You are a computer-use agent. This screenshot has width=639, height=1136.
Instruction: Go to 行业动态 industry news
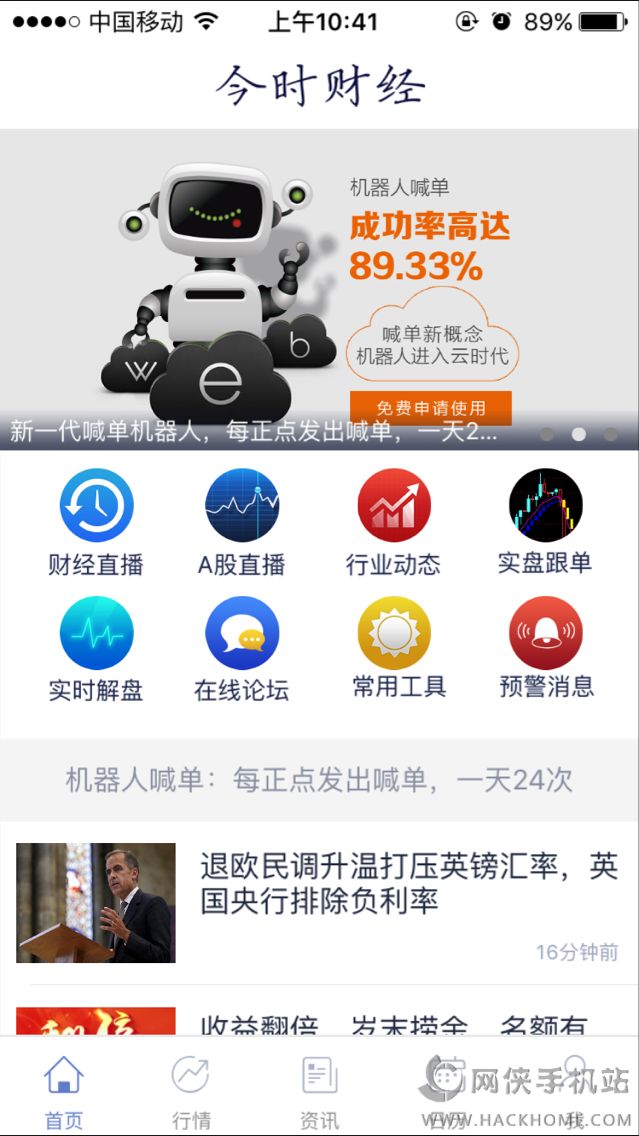click(x=393, y=523)
